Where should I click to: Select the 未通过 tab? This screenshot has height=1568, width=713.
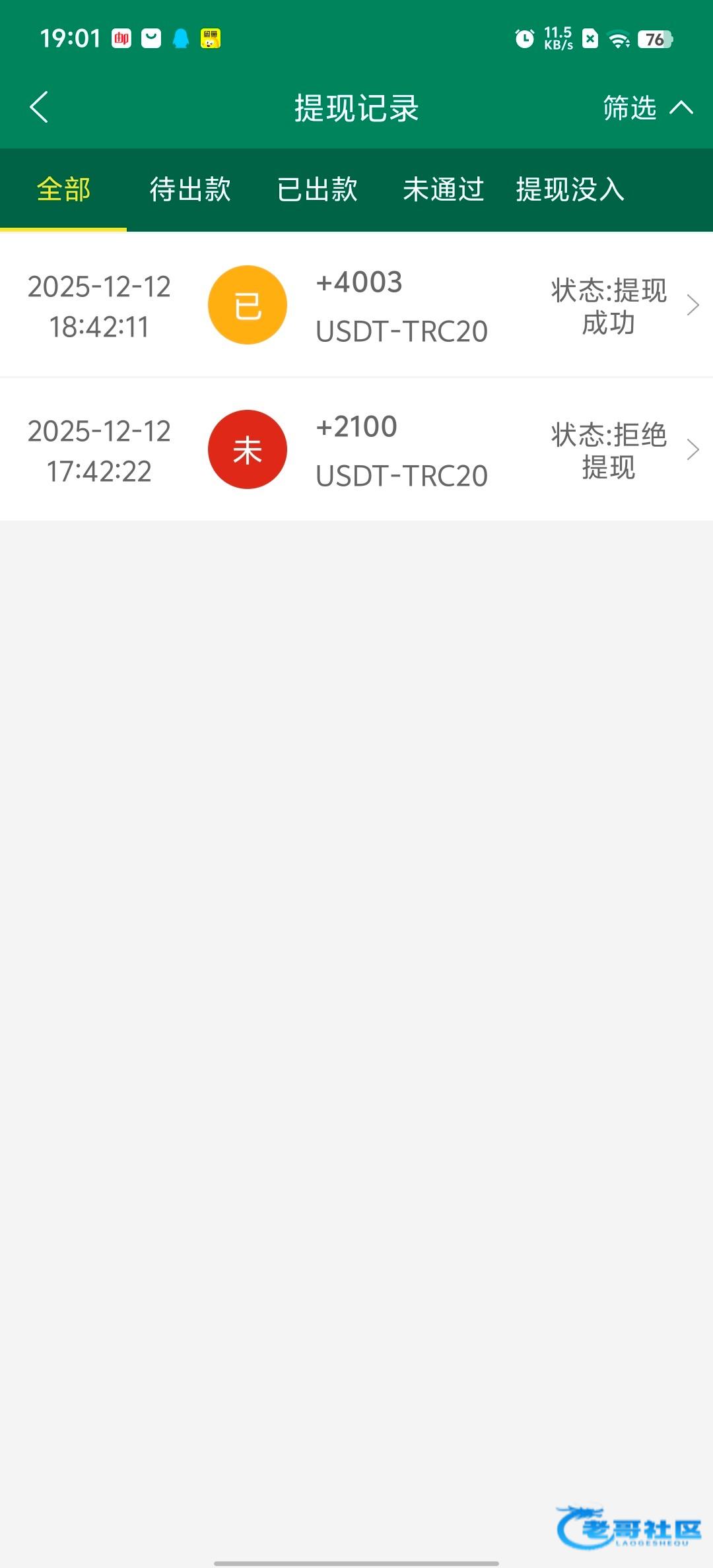(x=444, y=189)
